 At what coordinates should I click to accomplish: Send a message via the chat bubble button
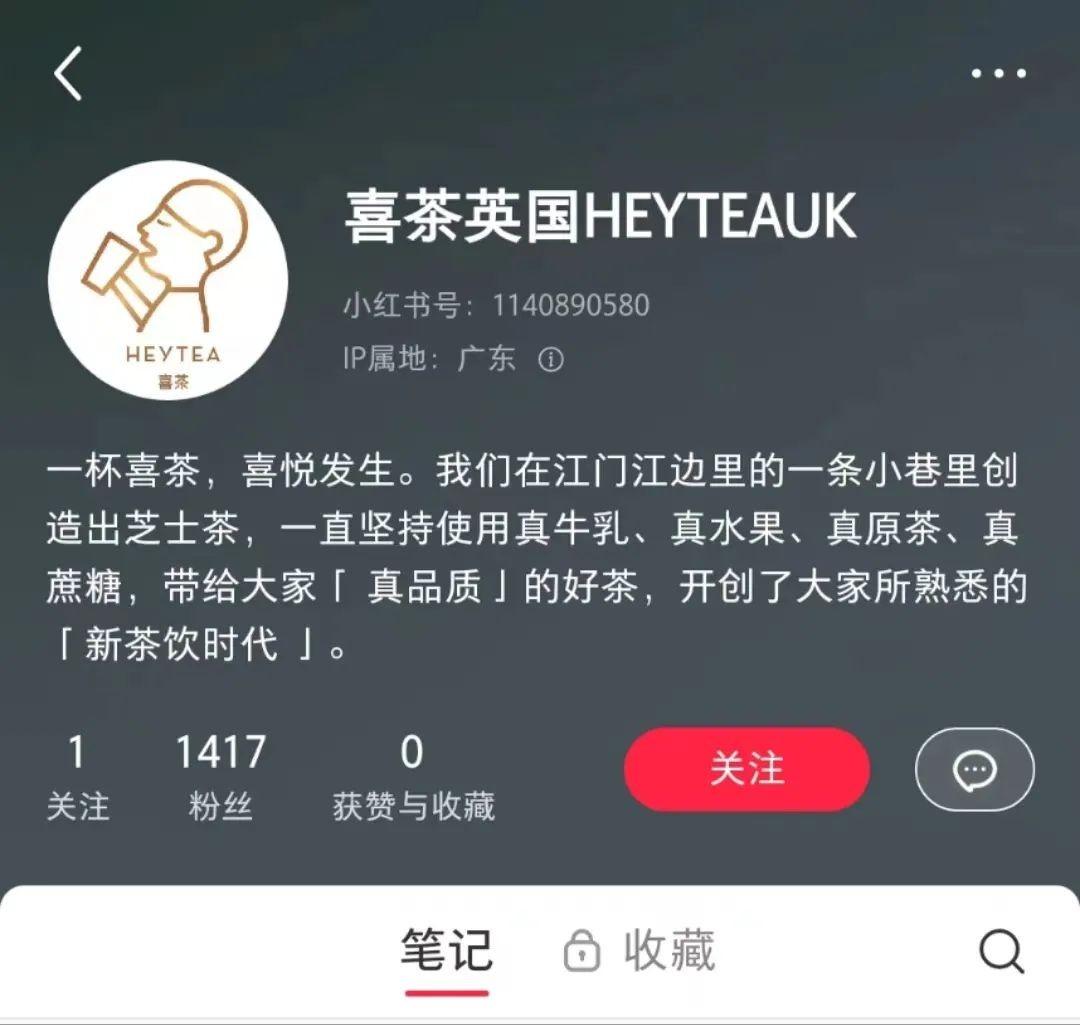point(974,769)
